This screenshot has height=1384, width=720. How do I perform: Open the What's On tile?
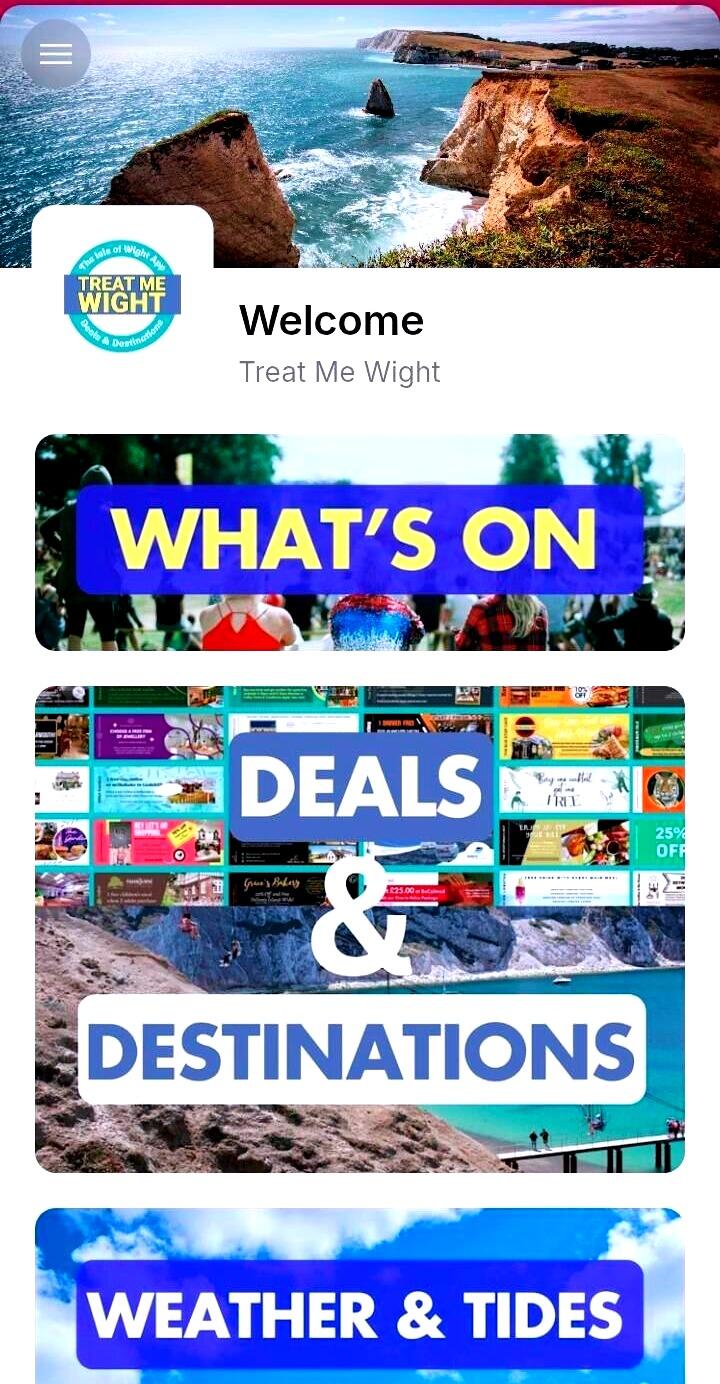pyautogui.click(x=360, y=542)
